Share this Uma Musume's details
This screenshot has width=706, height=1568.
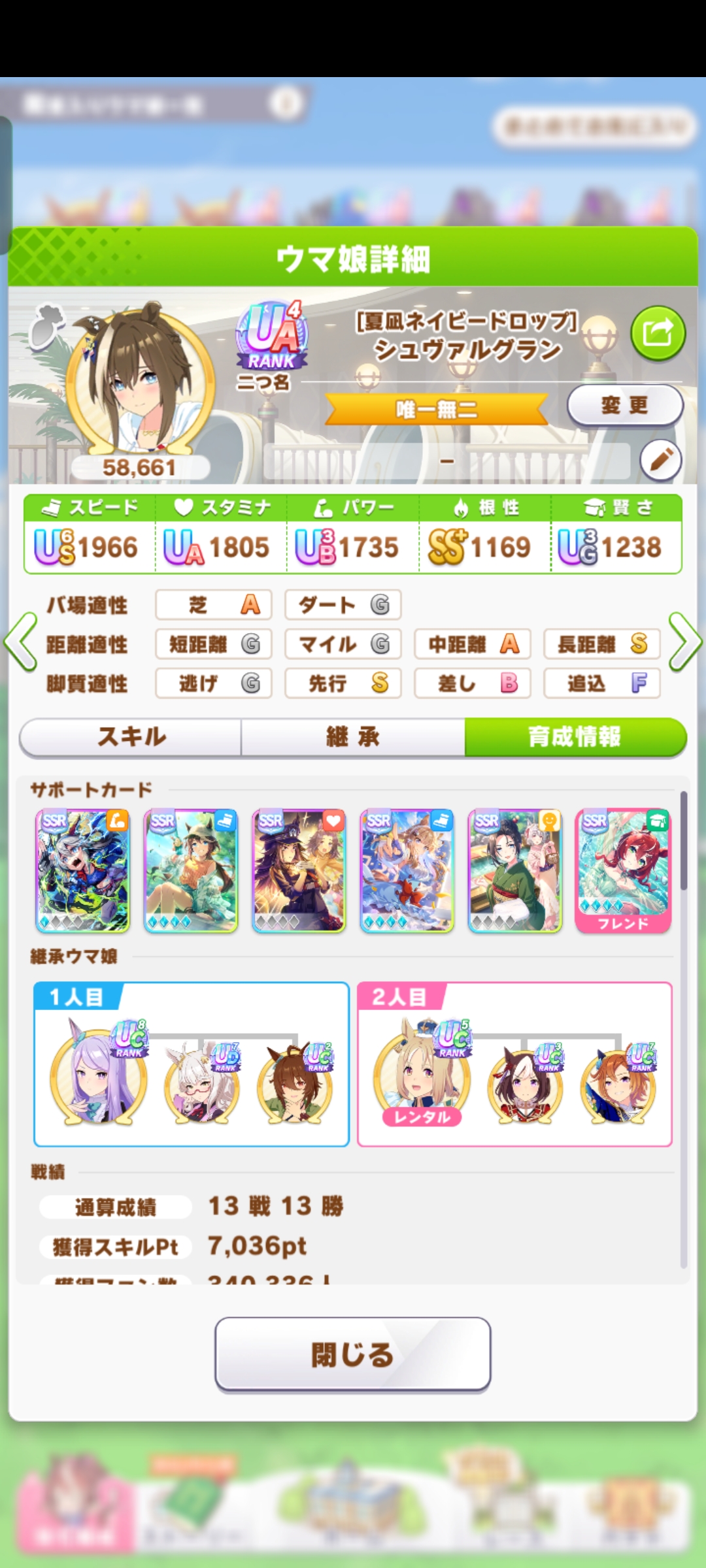[x=658, y=333]
